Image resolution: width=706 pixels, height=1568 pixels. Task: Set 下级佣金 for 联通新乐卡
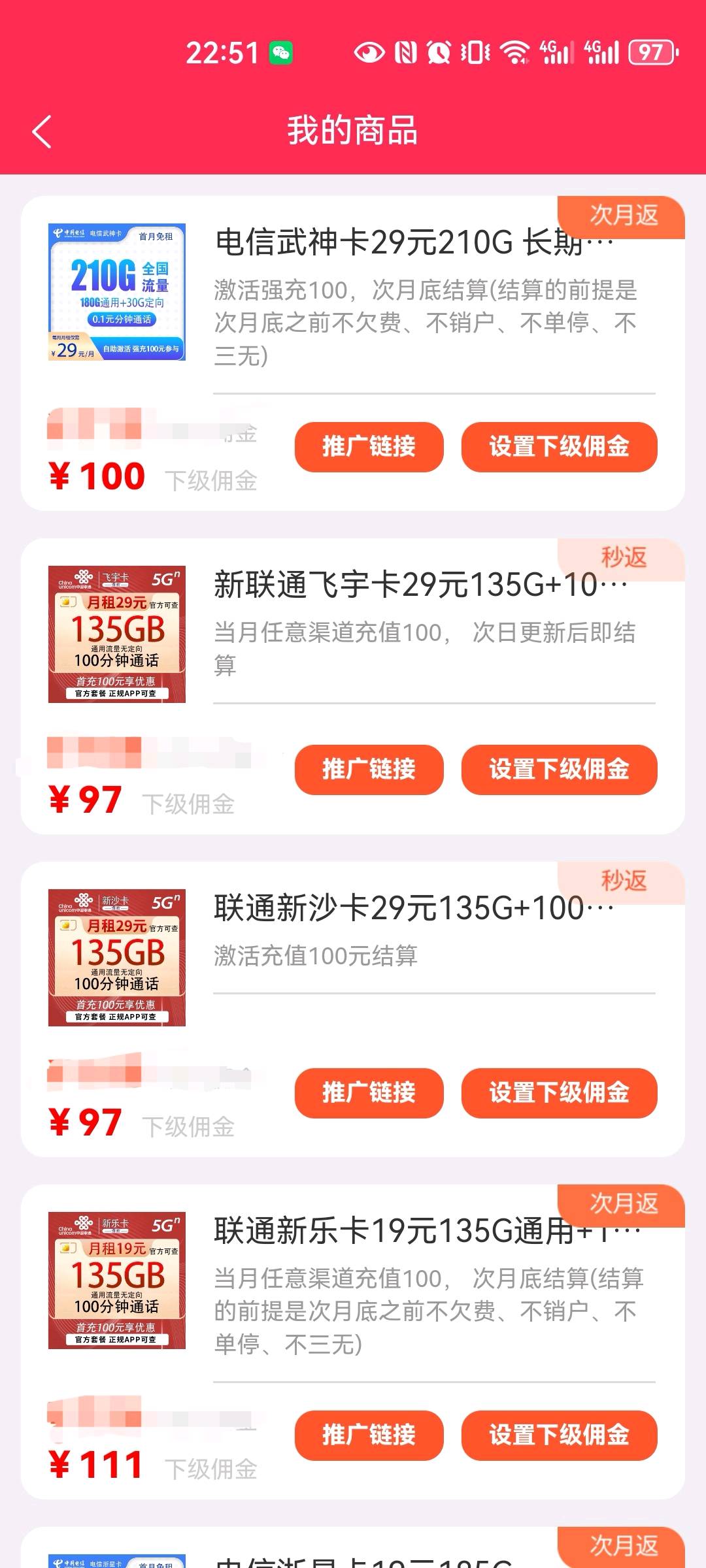[559, 1435]
